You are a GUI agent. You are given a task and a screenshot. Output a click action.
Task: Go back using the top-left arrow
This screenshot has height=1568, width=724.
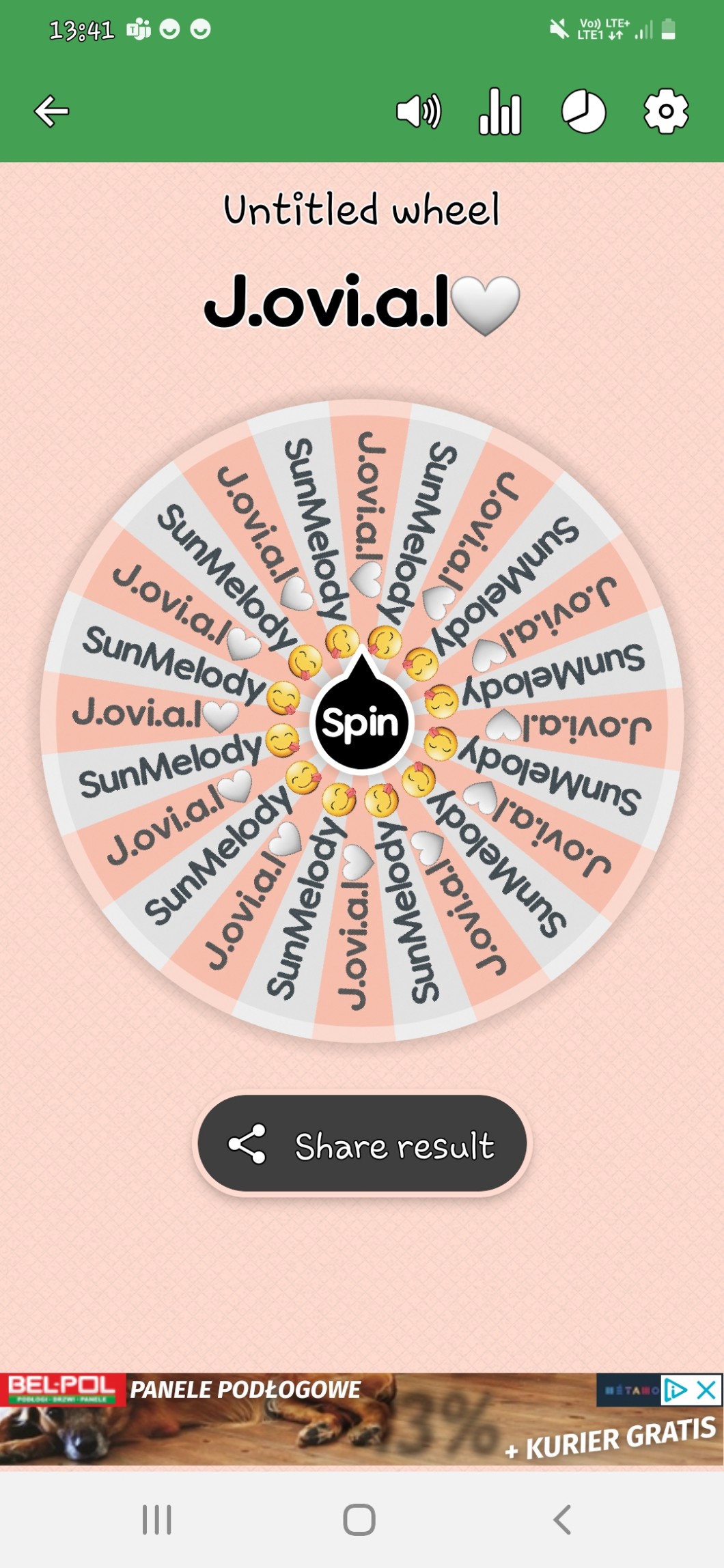click(51, 111)
